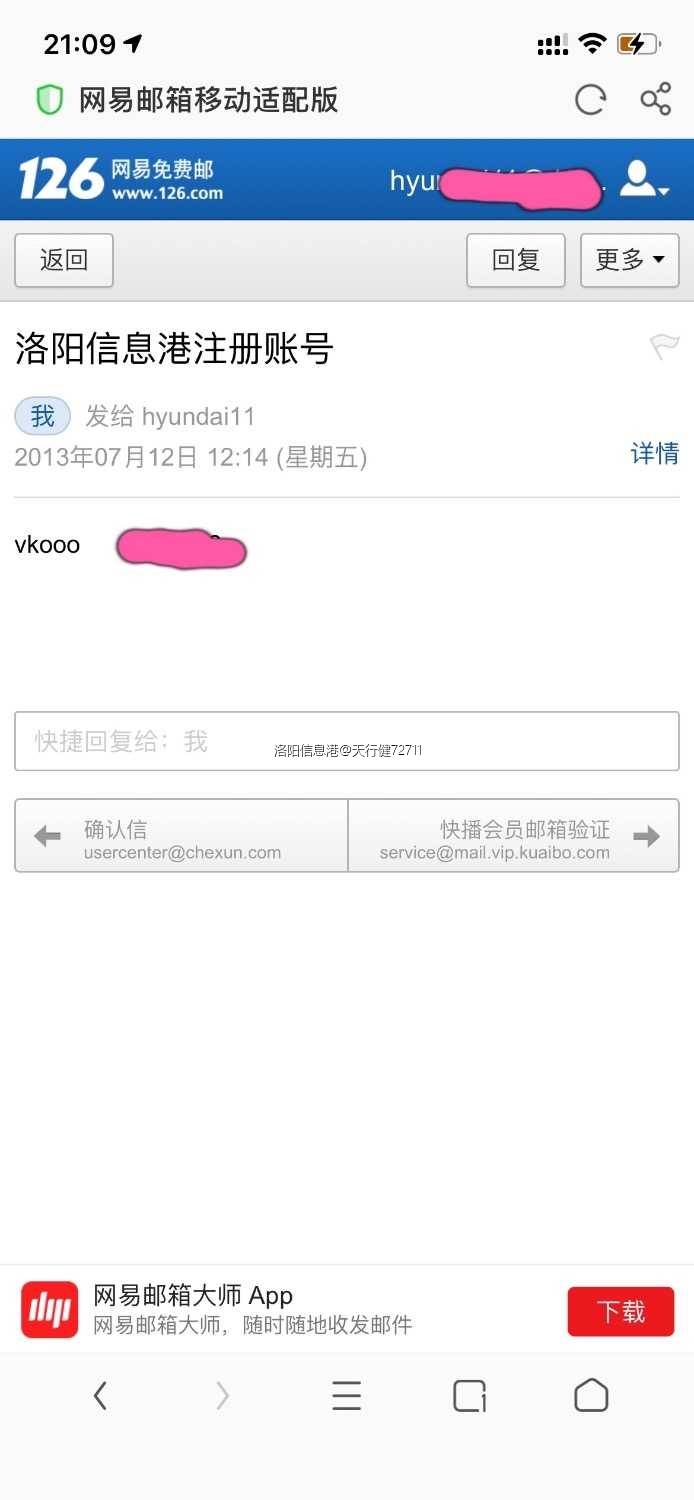Open next email 快播会员邮箱验证
The height and width of the screenshot is (1500, 694).
point(513,836)
